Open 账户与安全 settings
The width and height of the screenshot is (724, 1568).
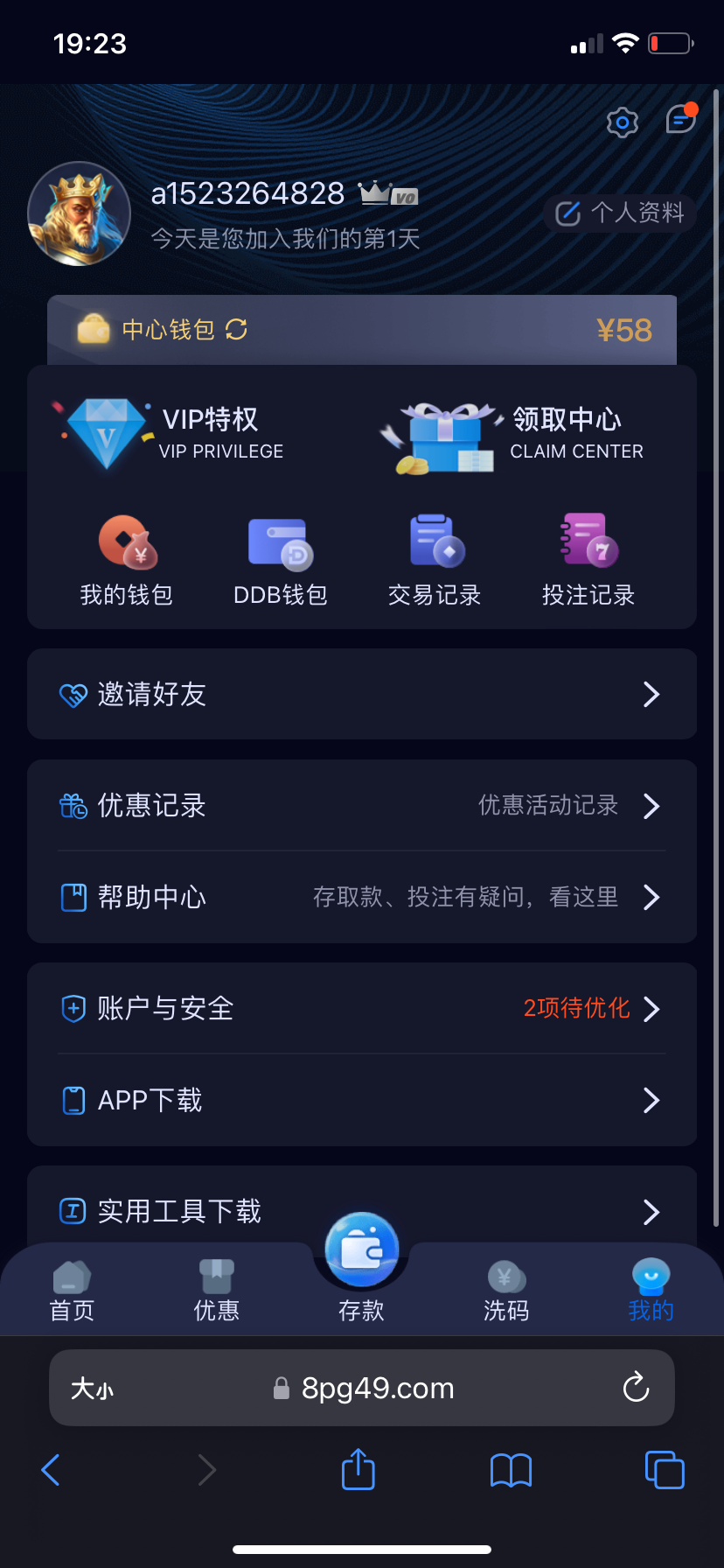tap(362, 1008)
